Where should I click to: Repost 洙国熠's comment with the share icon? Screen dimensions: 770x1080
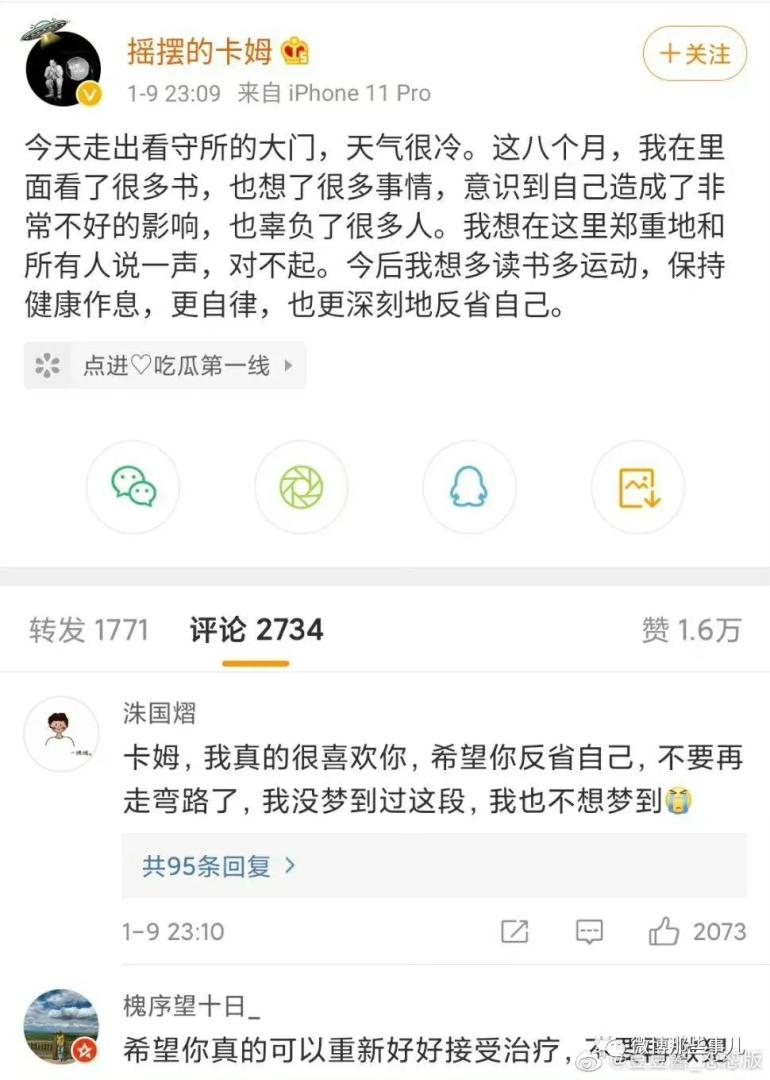tap(514, 932)
